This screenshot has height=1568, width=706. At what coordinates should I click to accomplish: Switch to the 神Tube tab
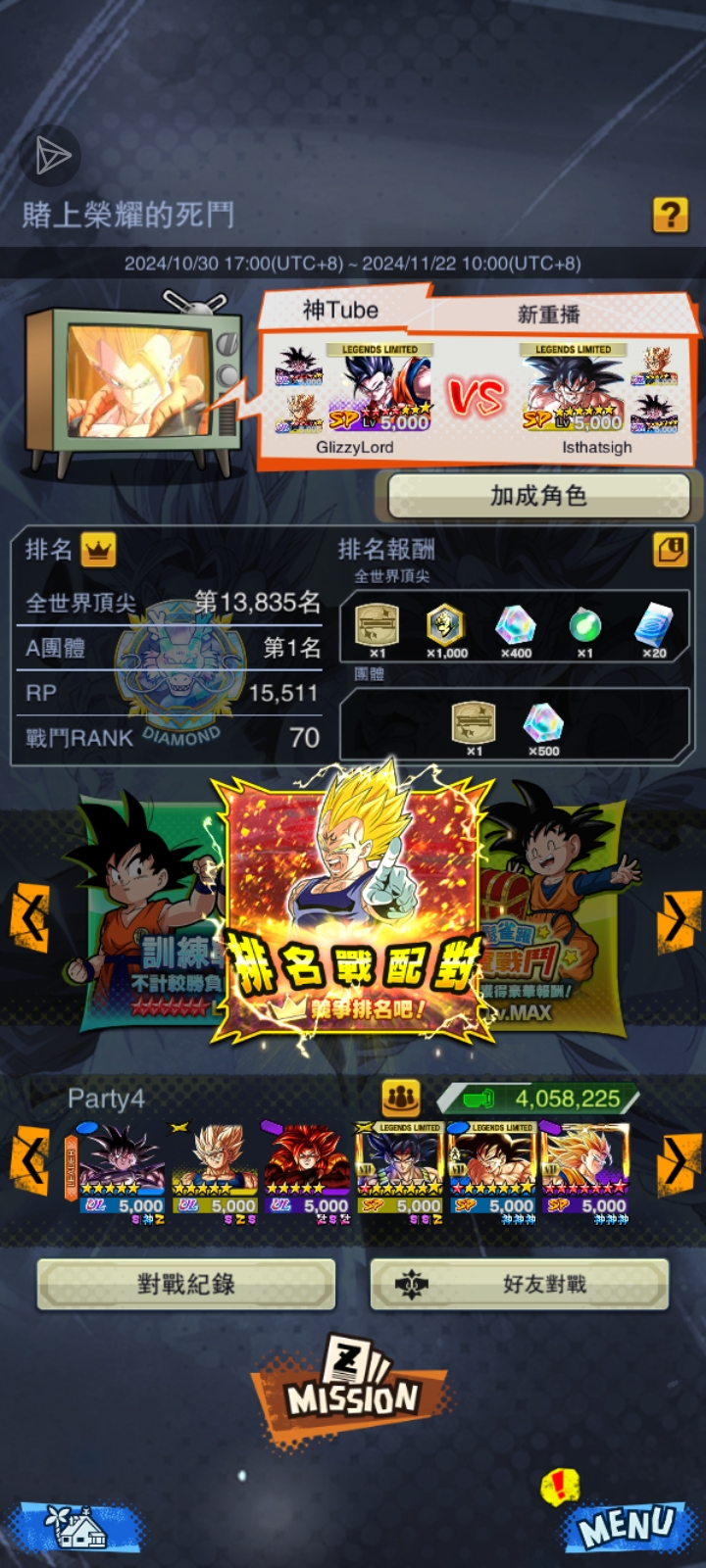(340, 310)
